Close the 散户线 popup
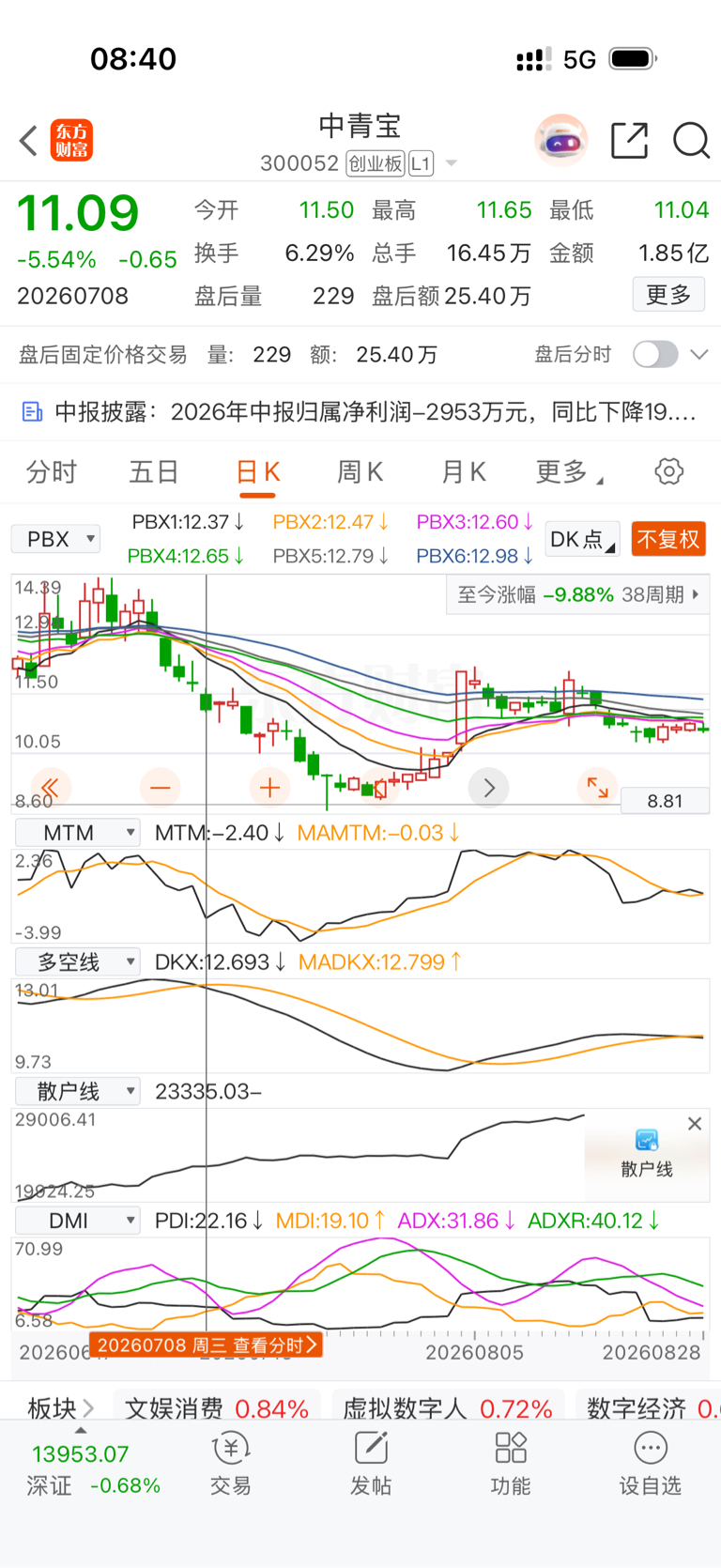 [695, 1123]
